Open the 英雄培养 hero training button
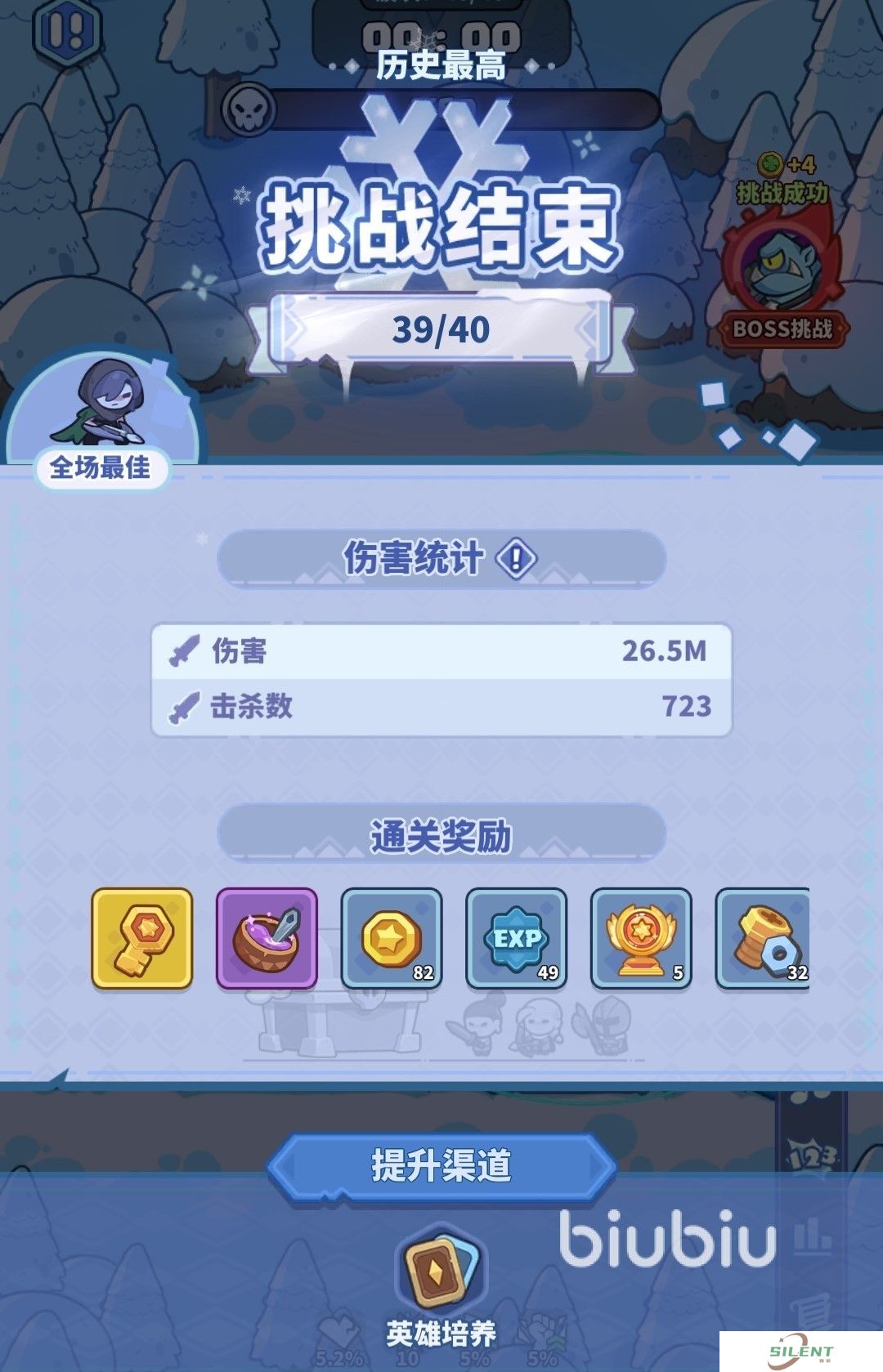The image size is (883, 1372). tap(441, 1278)
